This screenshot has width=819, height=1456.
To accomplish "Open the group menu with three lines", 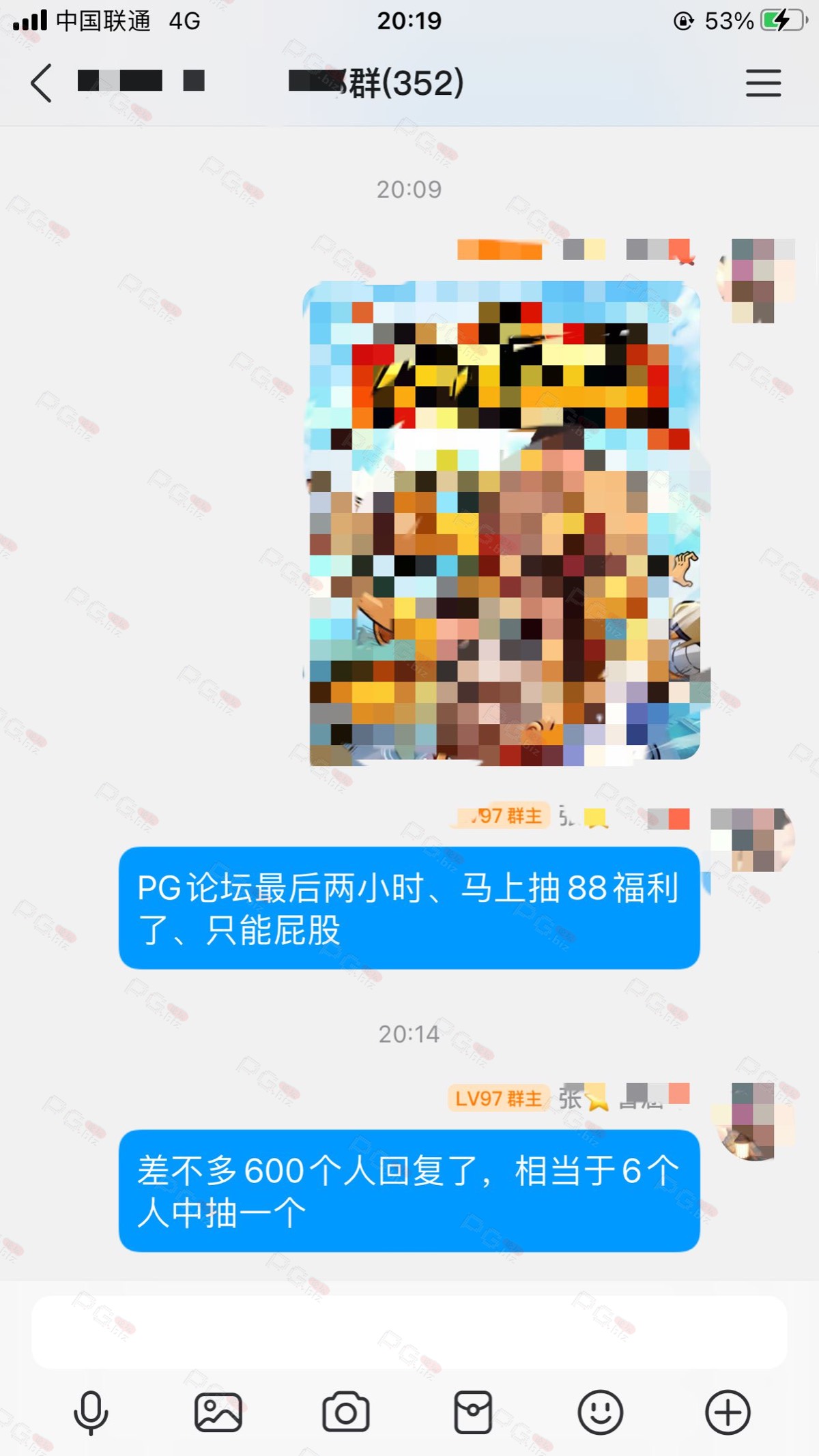I will tap(763, 83).
